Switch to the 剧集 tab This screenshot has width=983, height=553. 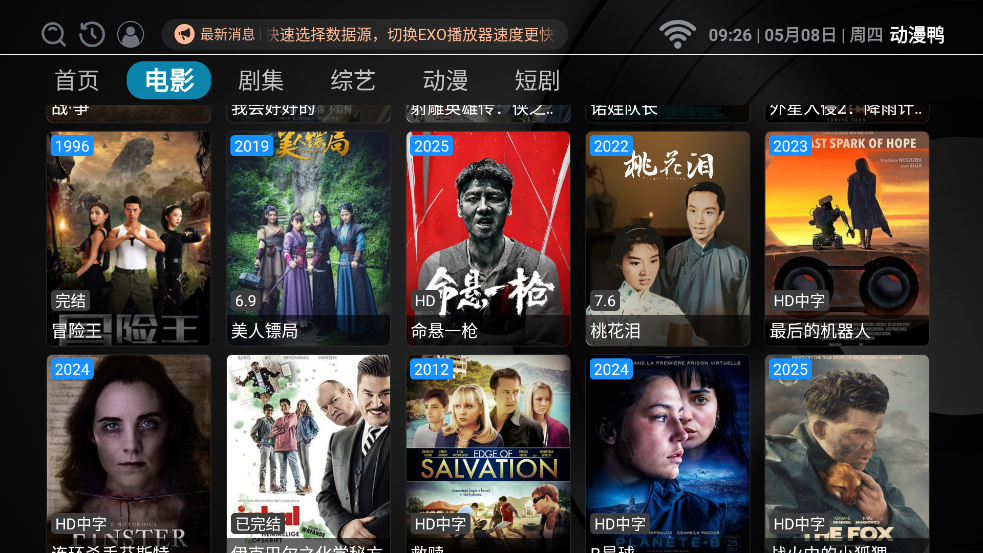(x=261, y=81)
